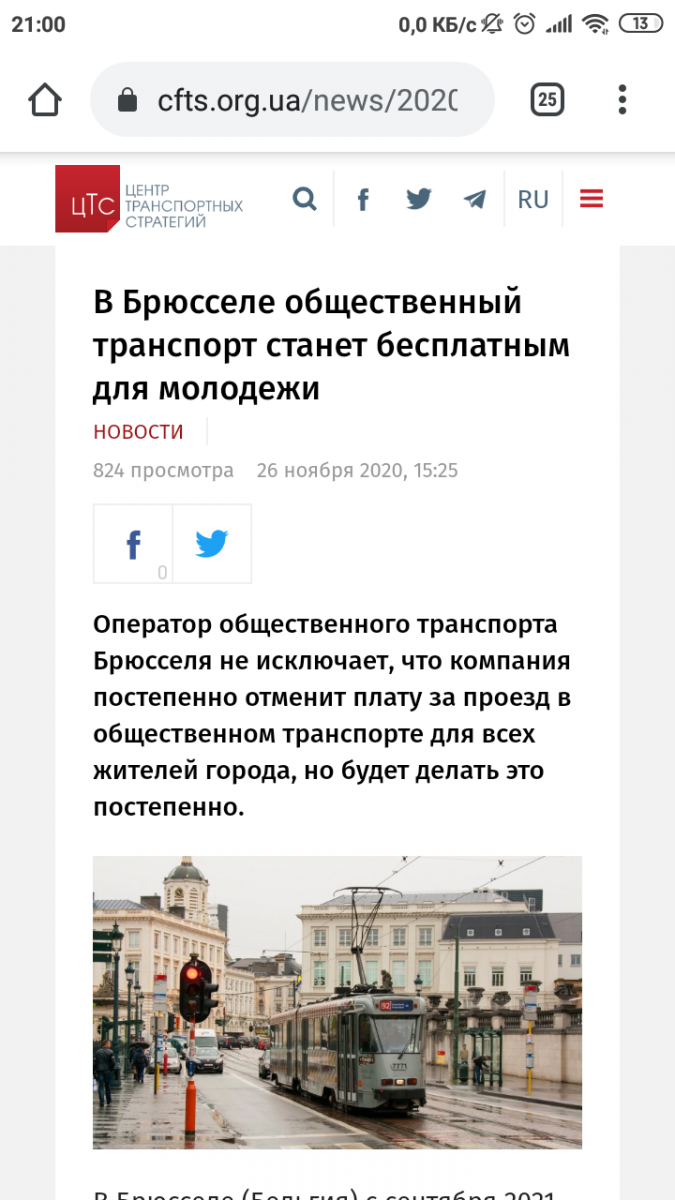Open the site search magnifier
The height and width of the screenshot is (1200, 675).
(304, 199)
